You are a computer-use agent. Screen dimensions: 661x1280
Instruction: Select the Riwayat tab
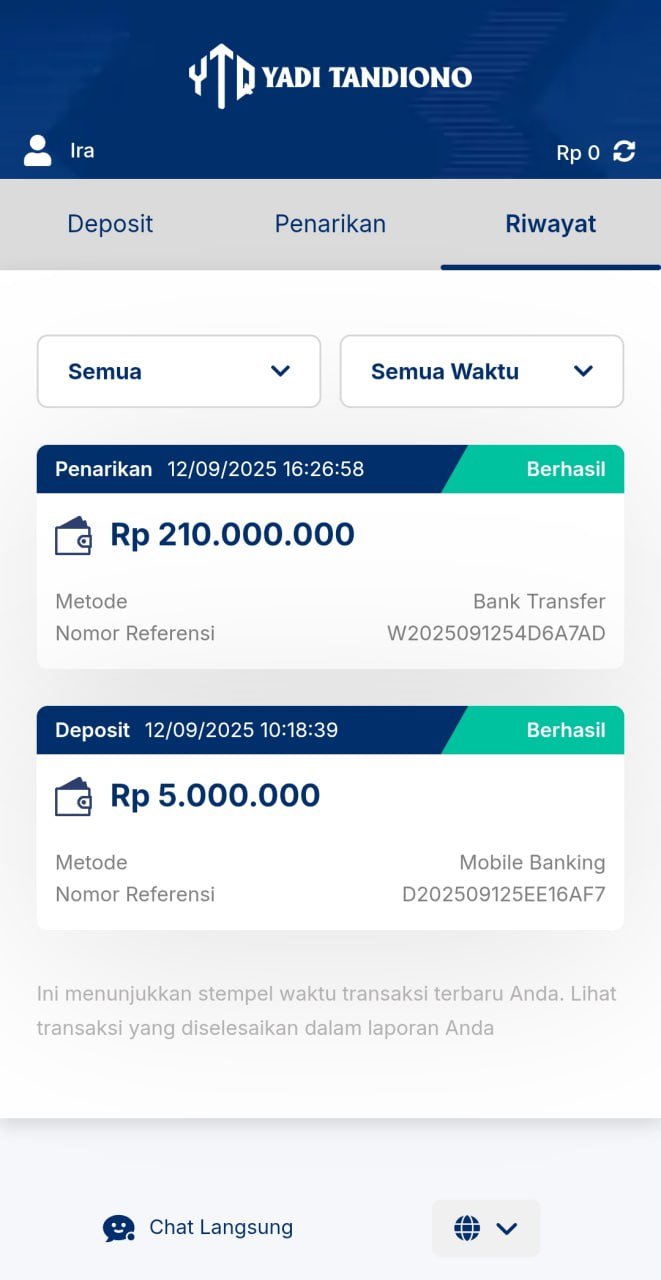pyautogui.click(x=550, y=224)
